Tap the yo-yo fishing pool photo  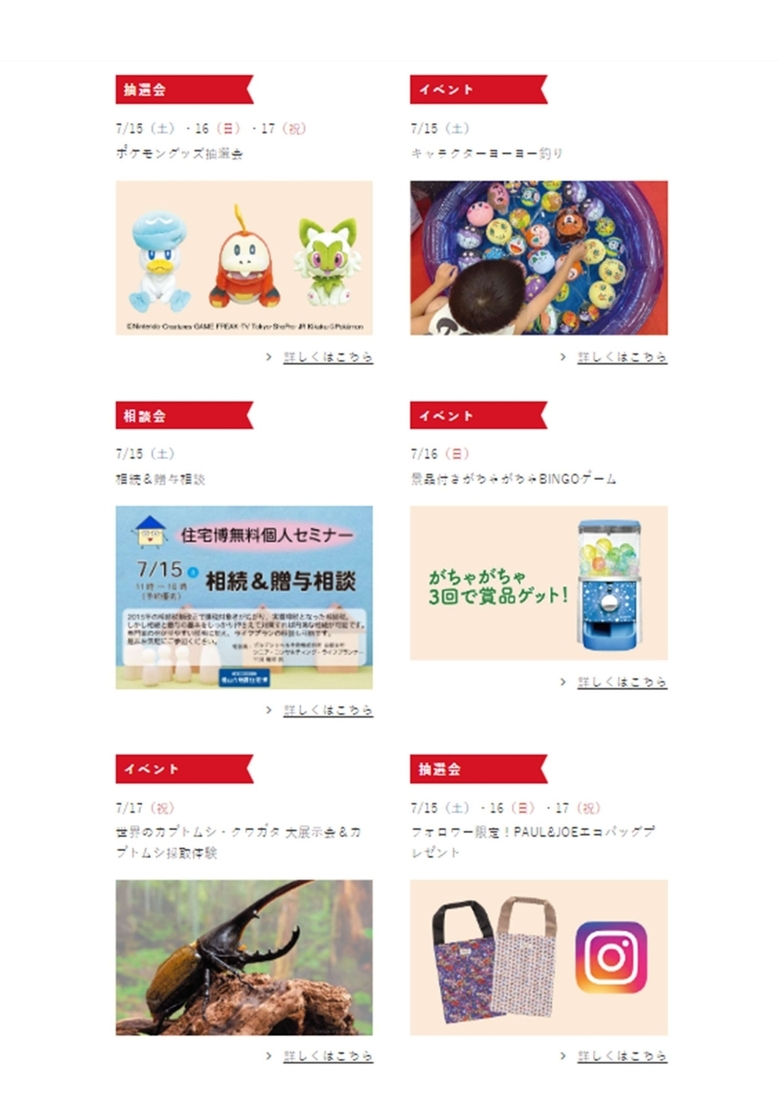538,258
